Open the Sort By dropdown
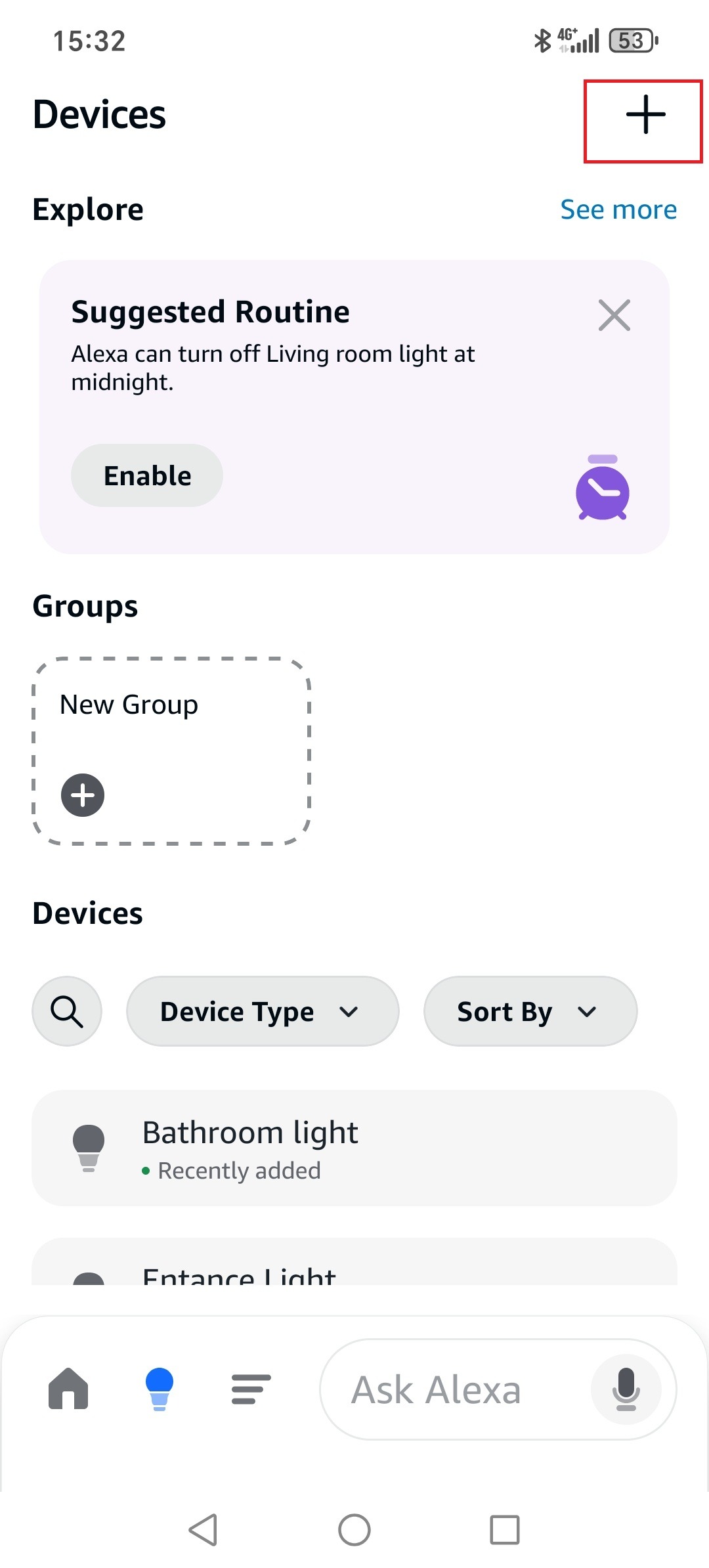Screen dimensions: 709x1568 (530, 1011)
